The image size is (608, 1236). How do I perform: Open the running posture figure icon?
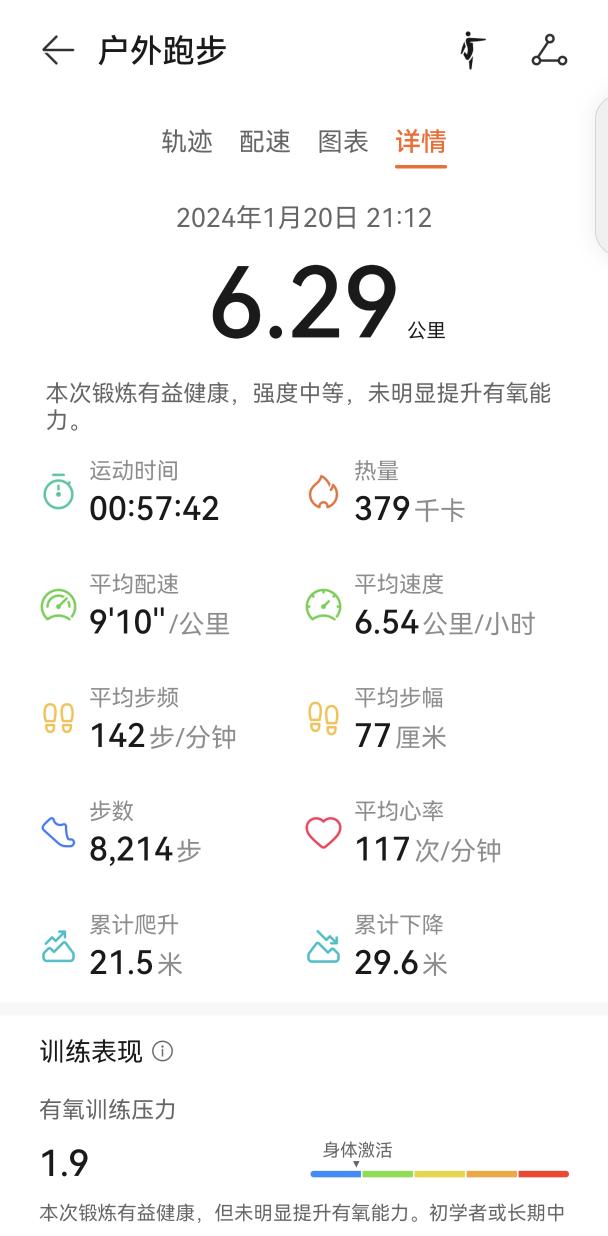[472, 51]
